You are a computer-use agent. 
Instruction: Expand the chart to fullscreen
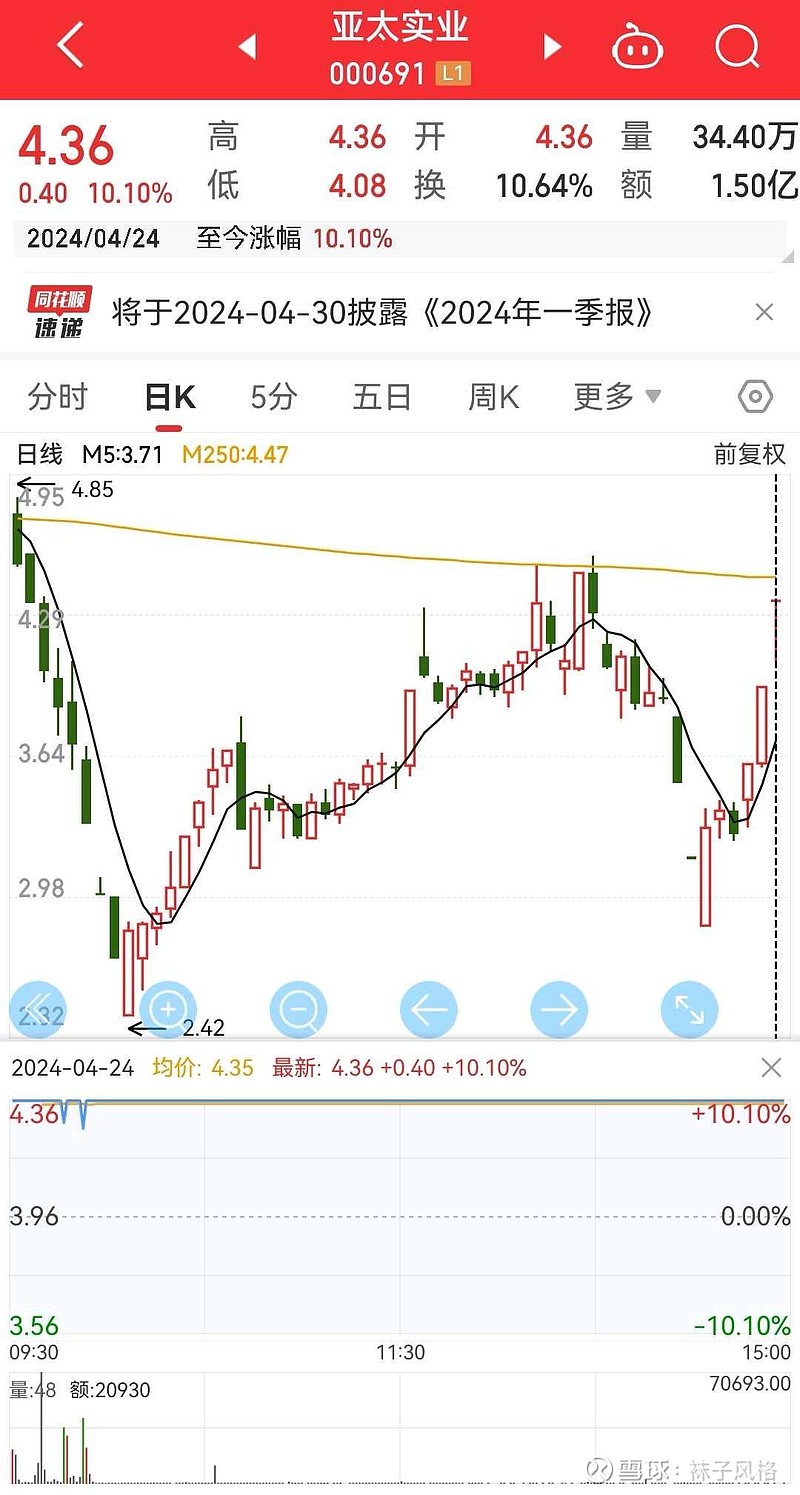(x=690, y=1009)
